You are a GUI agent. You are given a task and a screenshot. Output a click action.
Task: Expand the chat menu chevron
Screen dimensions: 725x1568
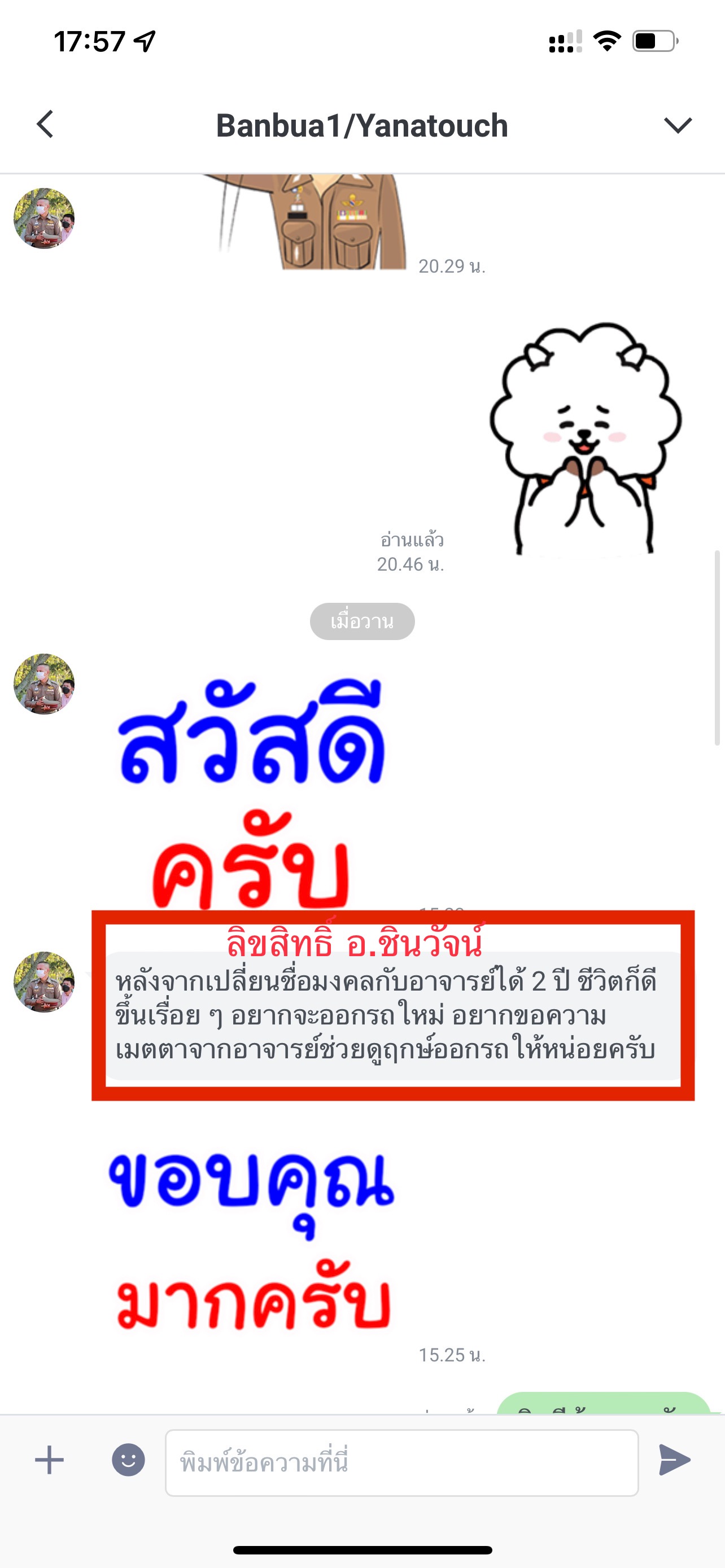pyautogui.click(x=678, y=125)
